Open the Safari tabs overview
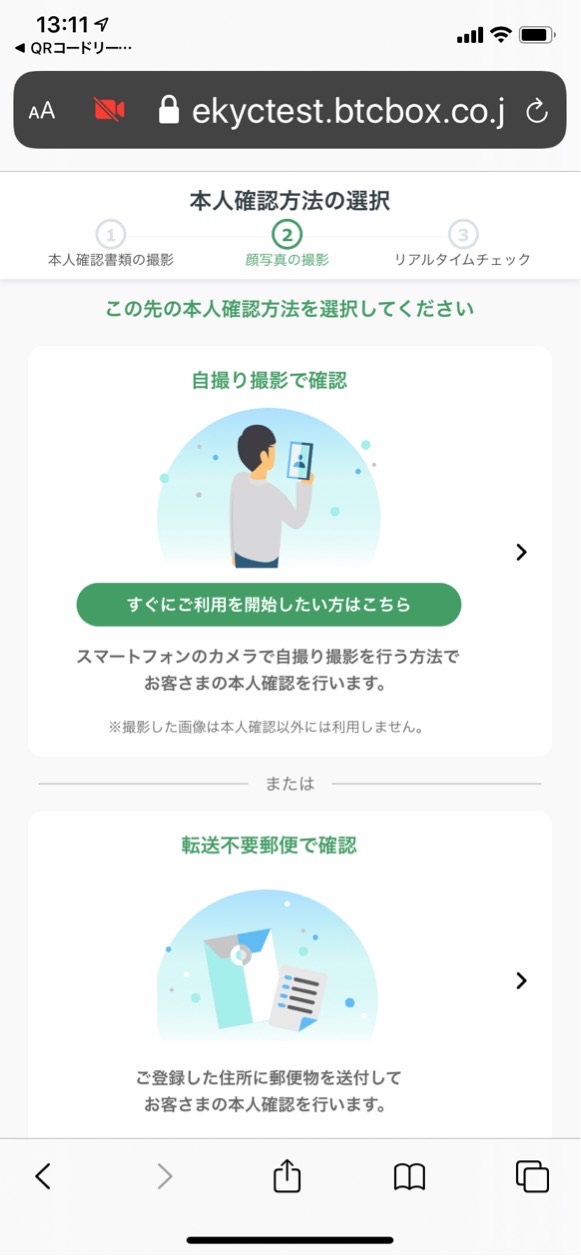Image resolution: width=581 pixels, height=1256 pixels. pos(532,1176)
